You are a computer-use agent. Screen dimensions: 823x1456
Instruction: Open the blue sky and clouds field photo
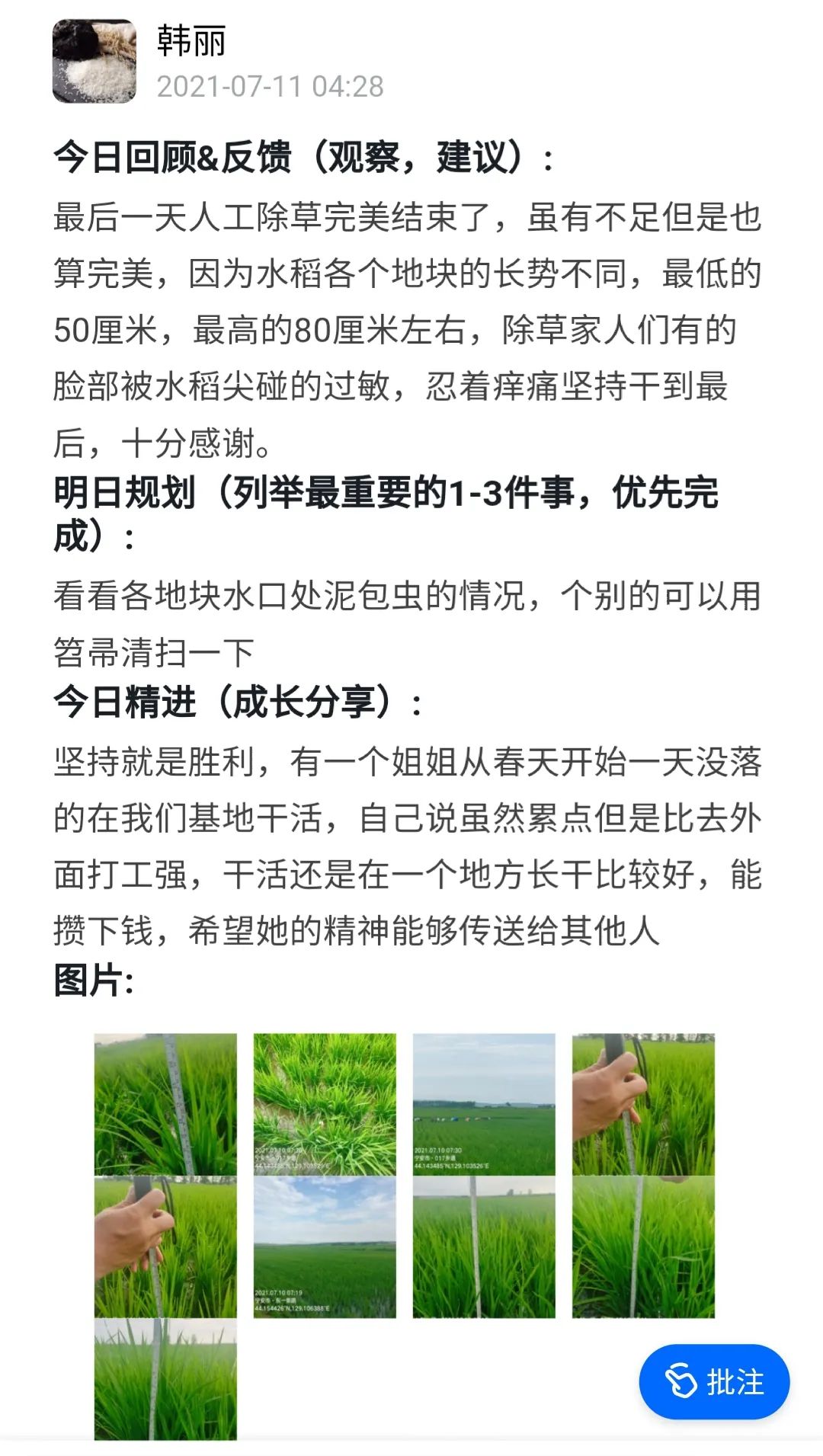pos(325,1247)
